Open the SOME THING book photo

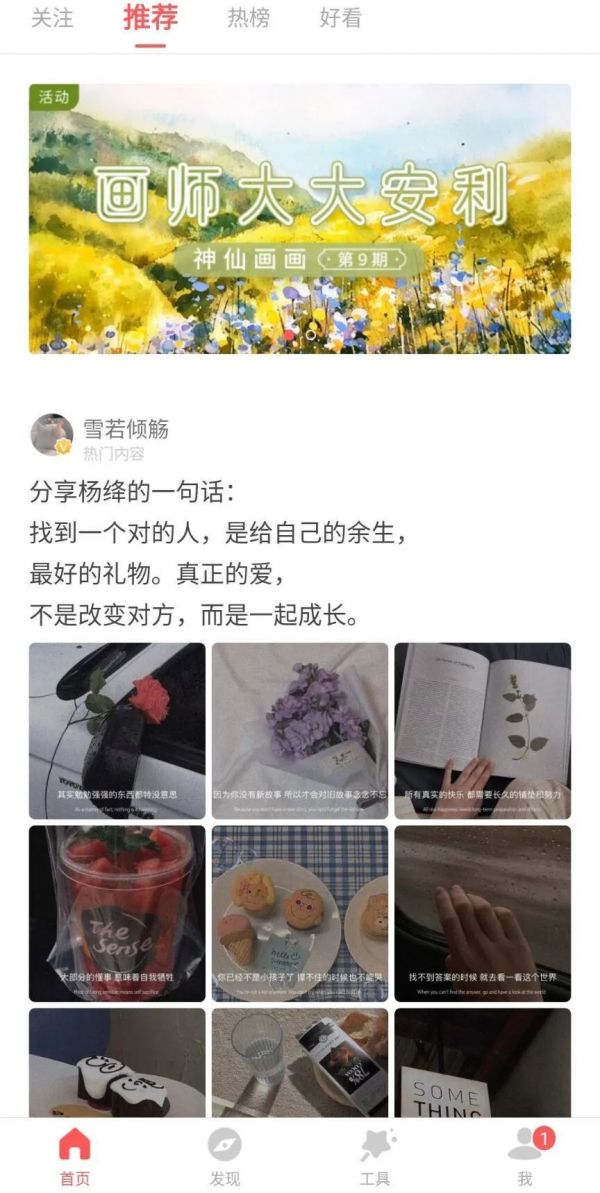482,1062
